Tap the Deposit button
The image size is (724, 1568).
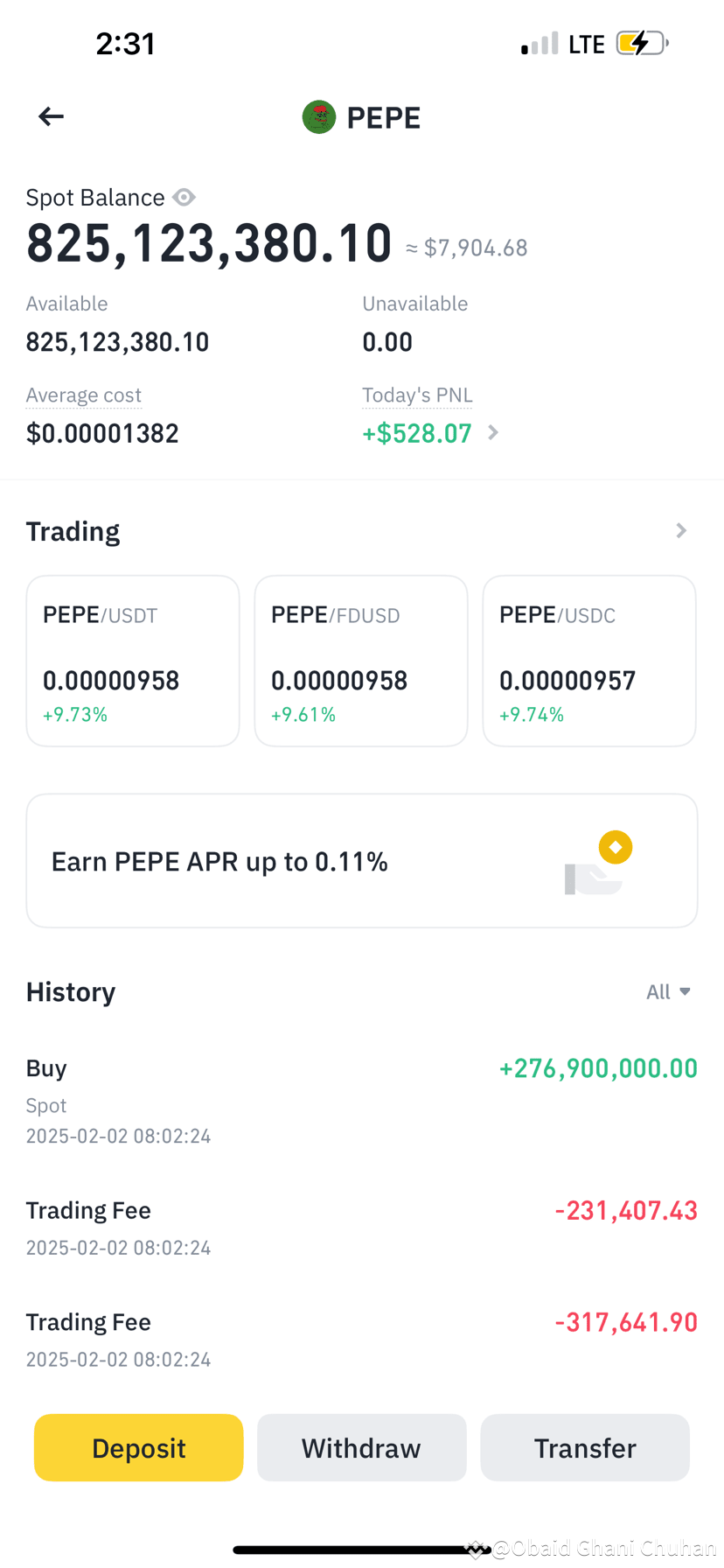138,1447
